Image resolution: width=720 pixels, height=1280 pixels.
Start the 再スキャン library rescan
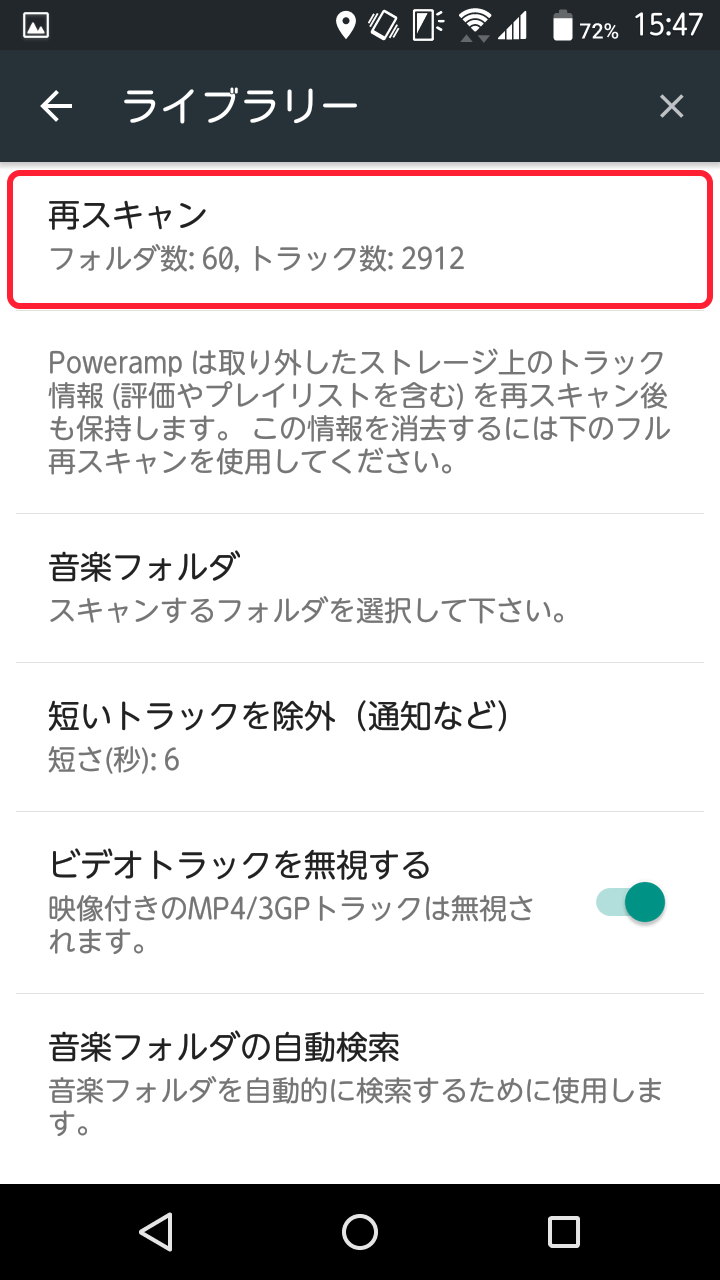(x=360, y=238)
